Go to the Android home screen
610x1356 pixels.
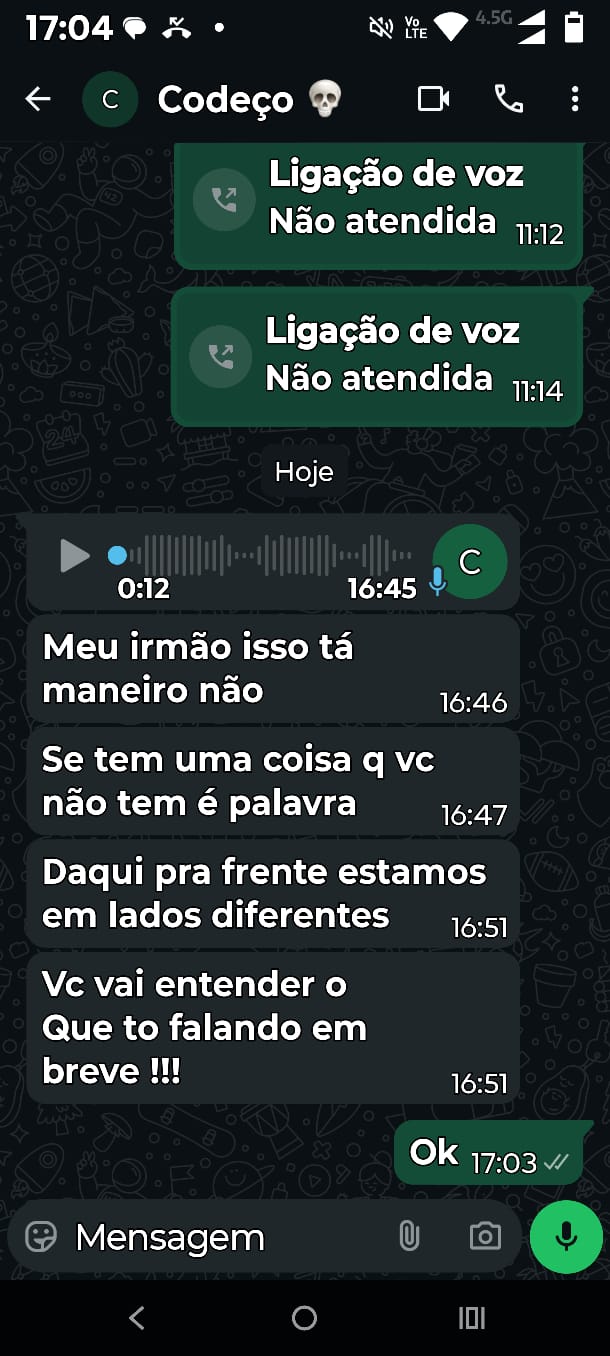pos(304,1318)
